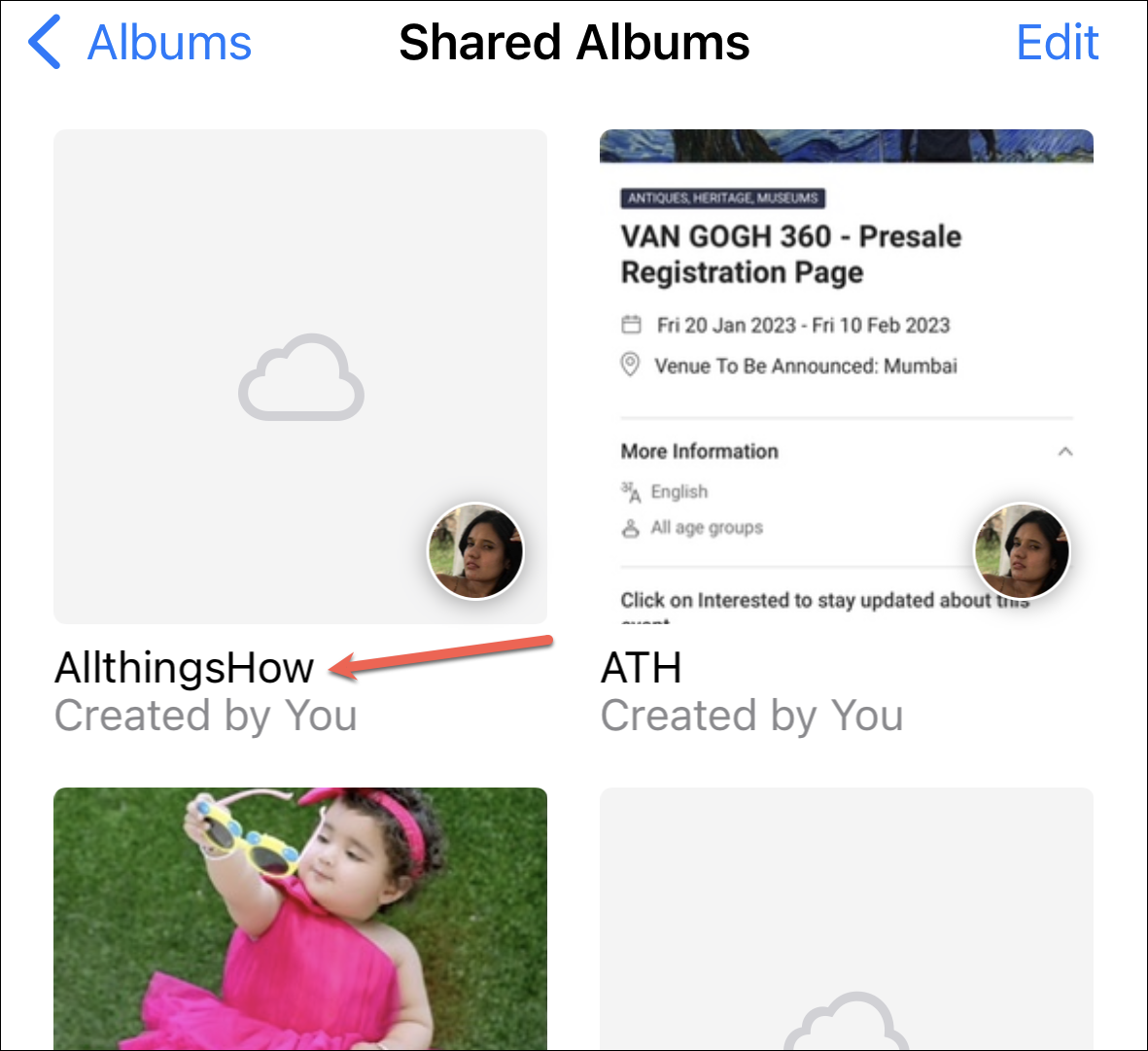Screen dimensions: 1148x1051
Task: Open the AllthingsHow shared album
Action: point(300,376)
